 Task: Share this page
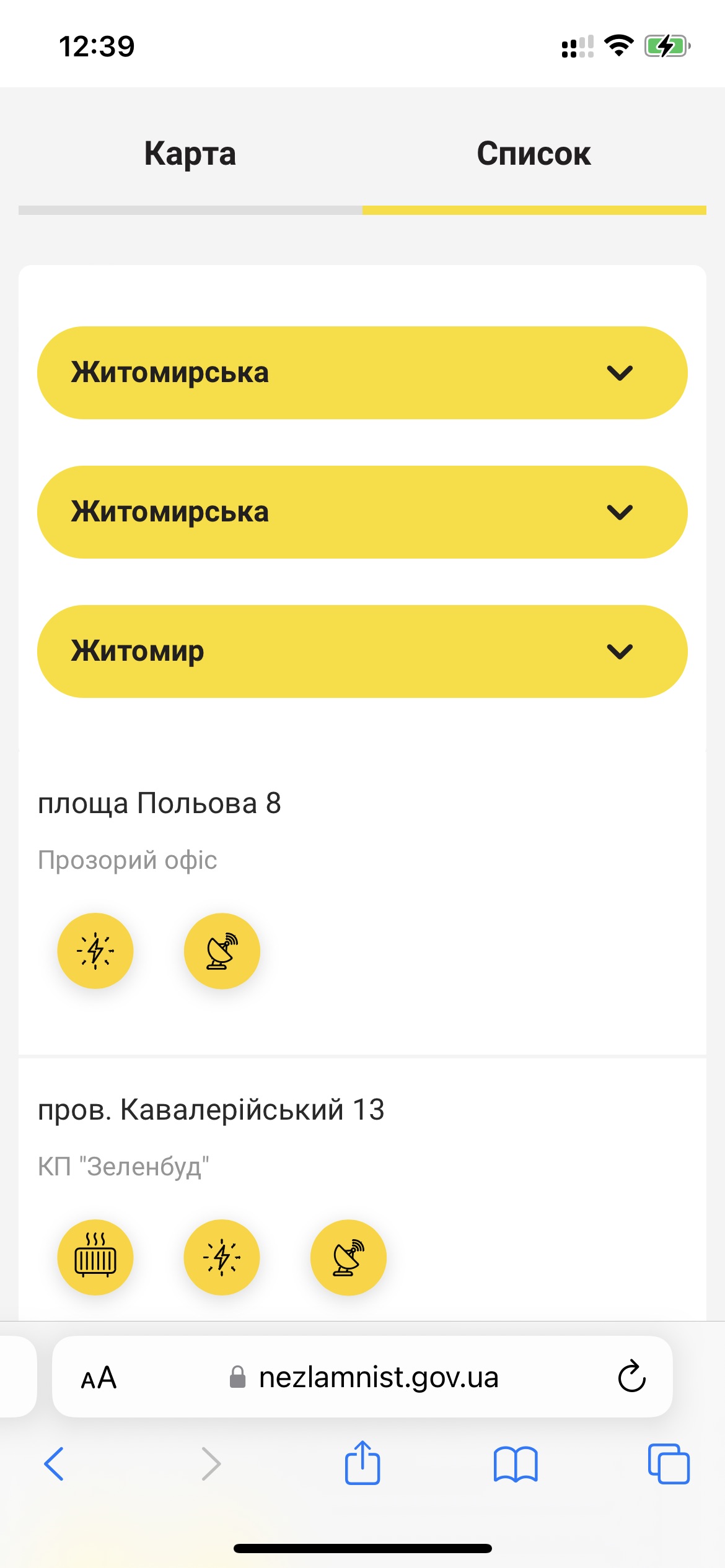click(x=362, y=1462)
